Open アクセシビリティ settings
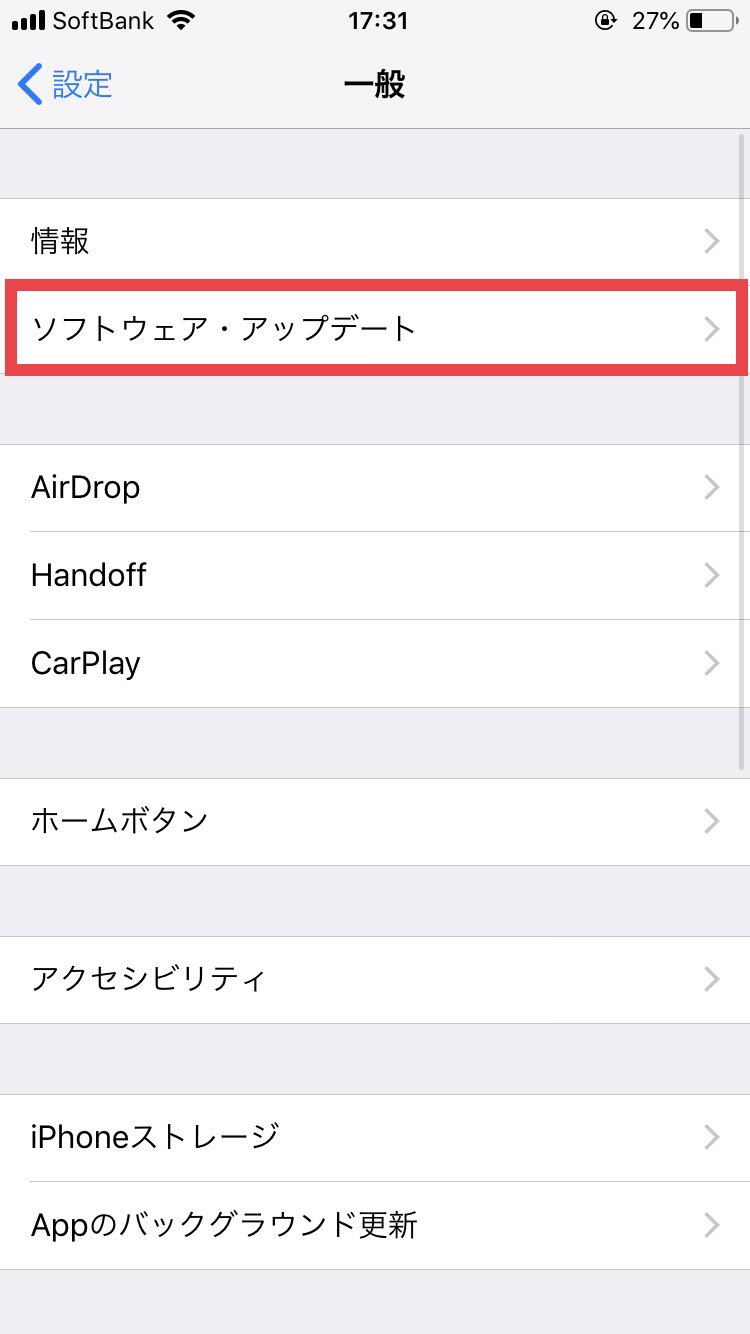 coord(374,979)
